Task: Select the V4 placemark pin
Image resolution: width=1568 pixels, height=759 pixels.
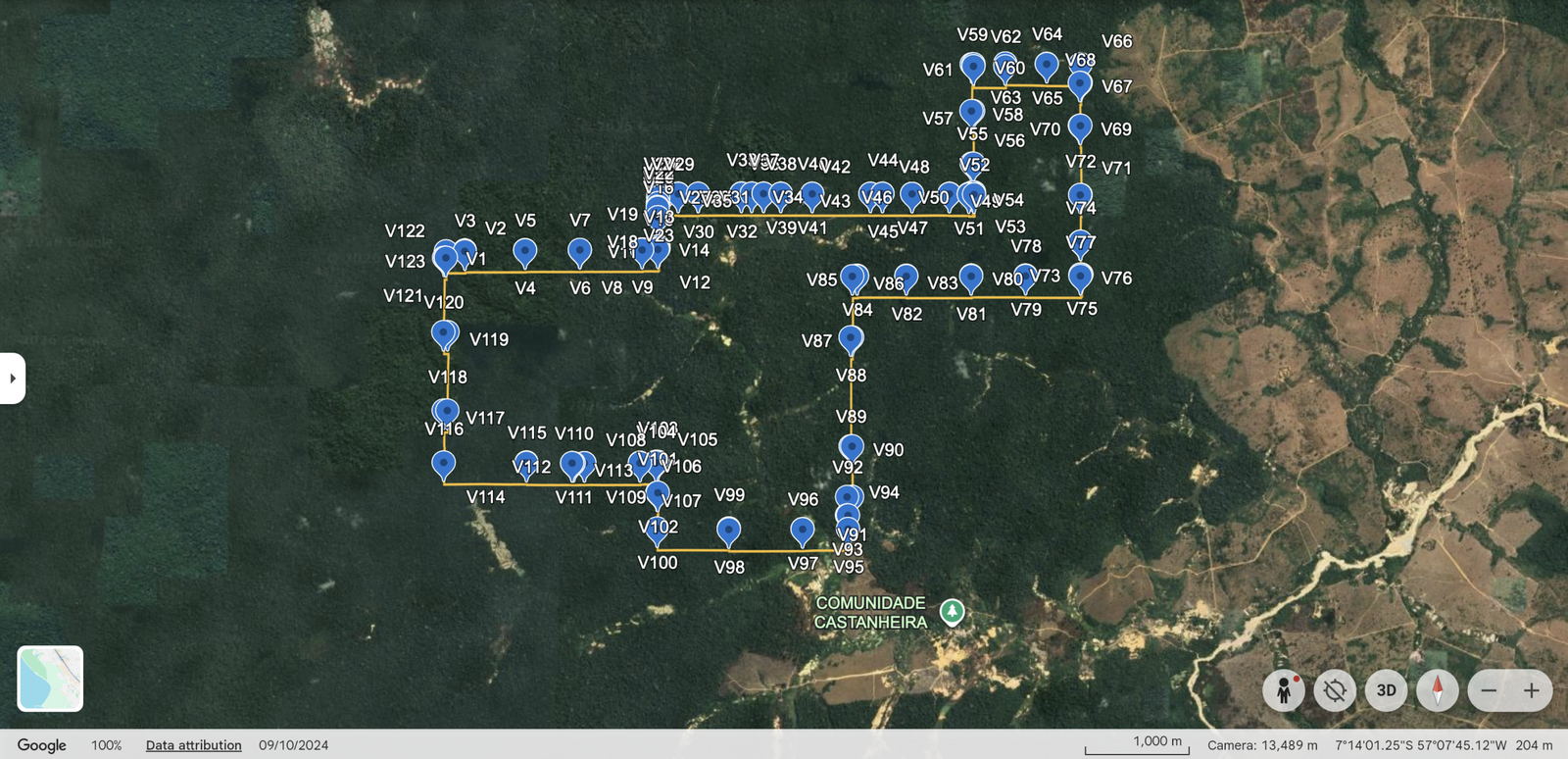Action: click(525, 252)
